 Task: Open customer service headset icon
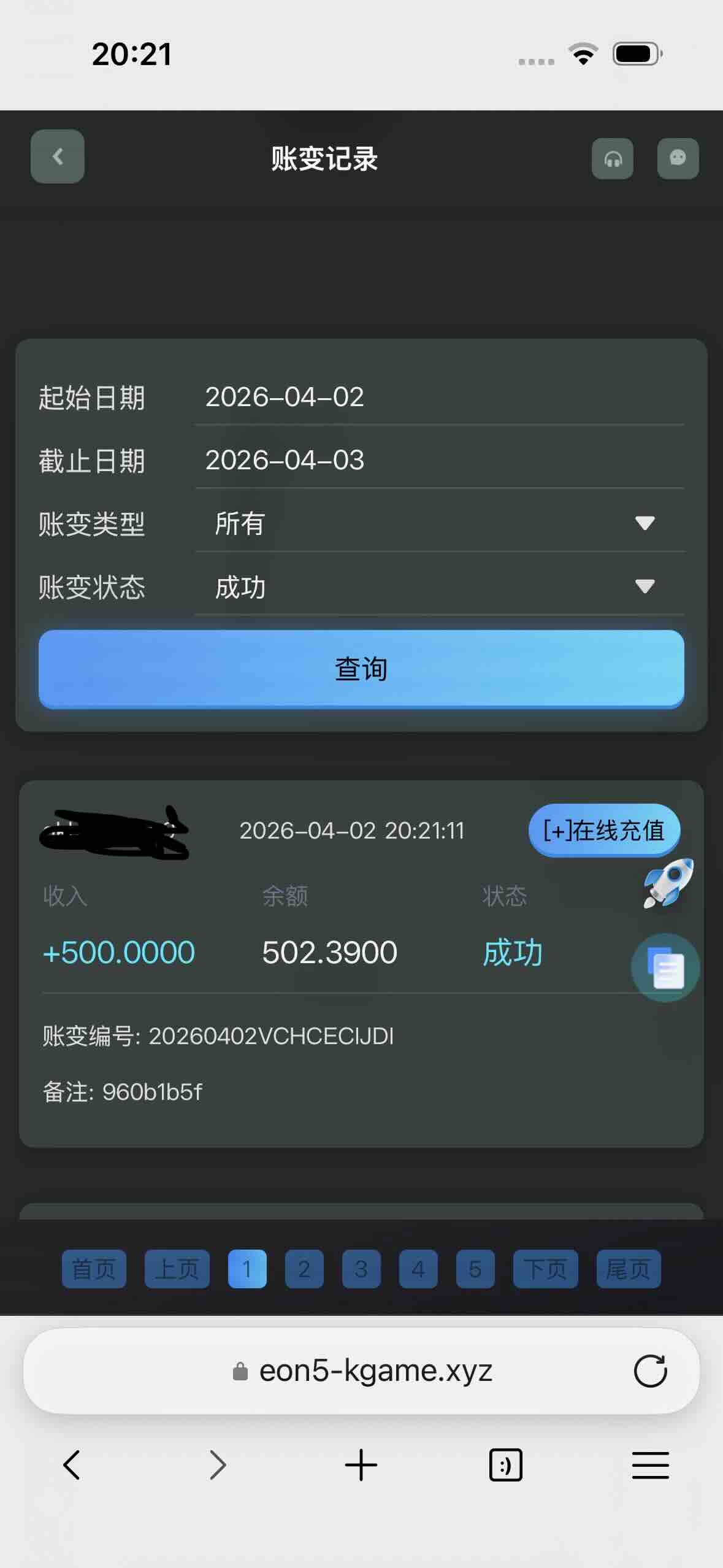613,159
